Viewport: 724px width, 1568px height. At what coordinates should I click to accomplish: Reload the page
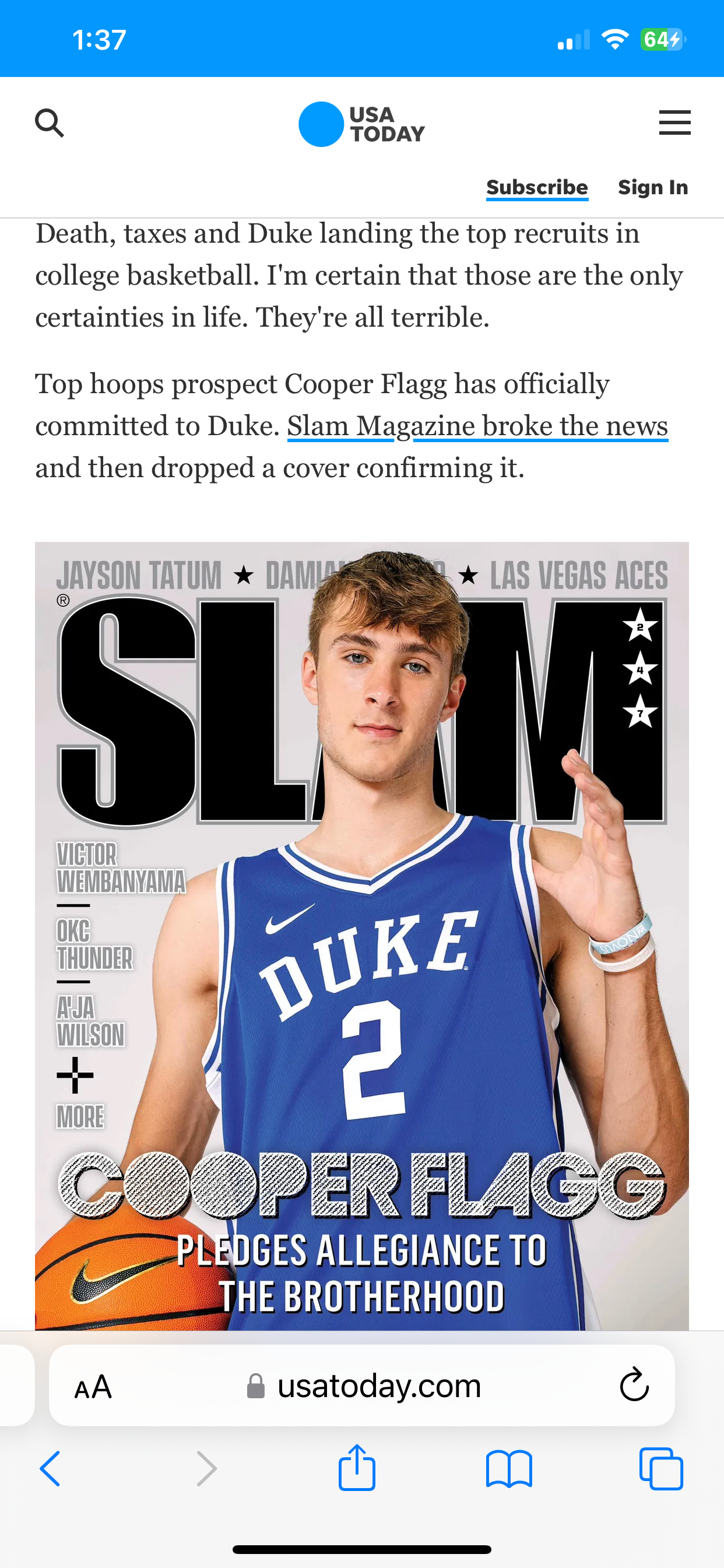[634, 1386]
